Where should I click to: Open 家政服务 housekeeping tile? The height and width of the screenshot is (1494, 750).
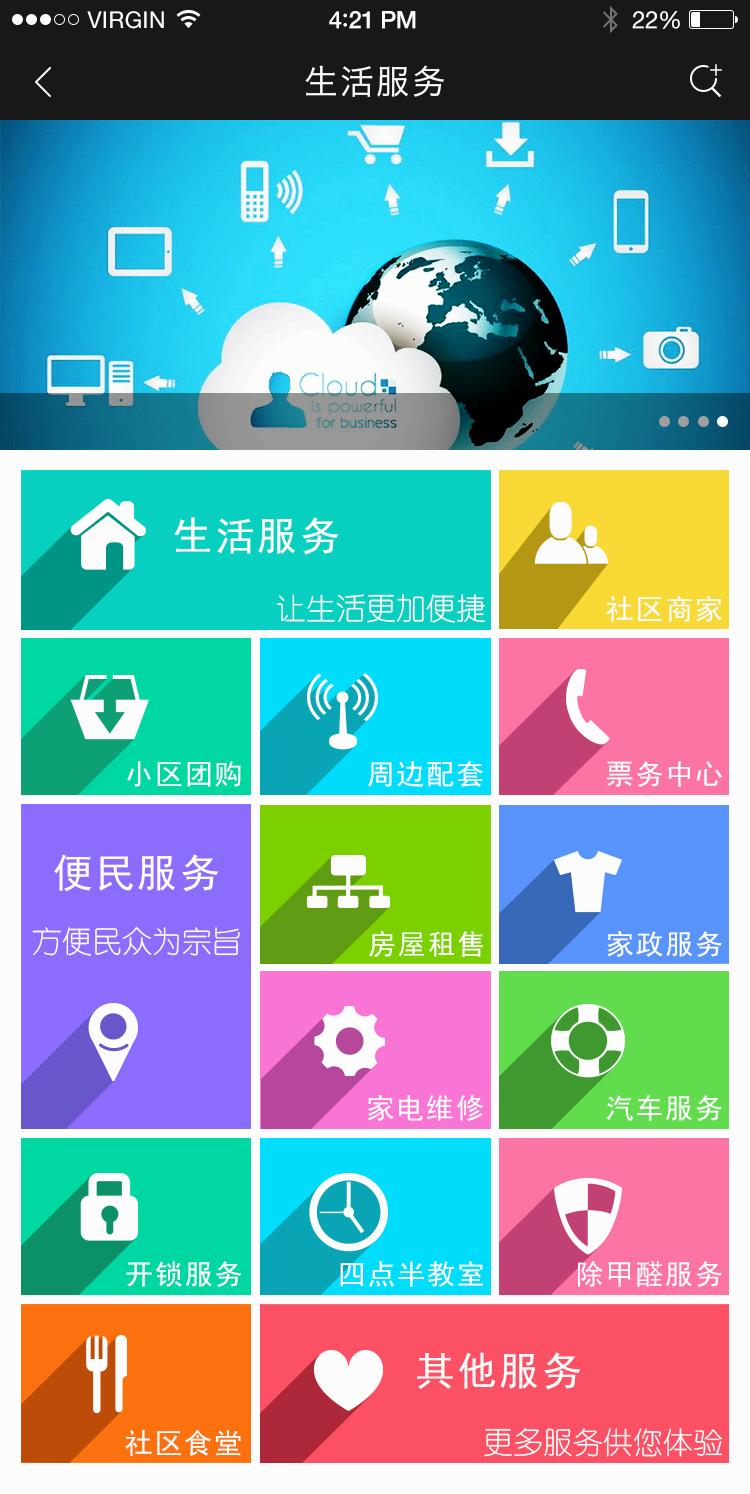tap(613, 884)
